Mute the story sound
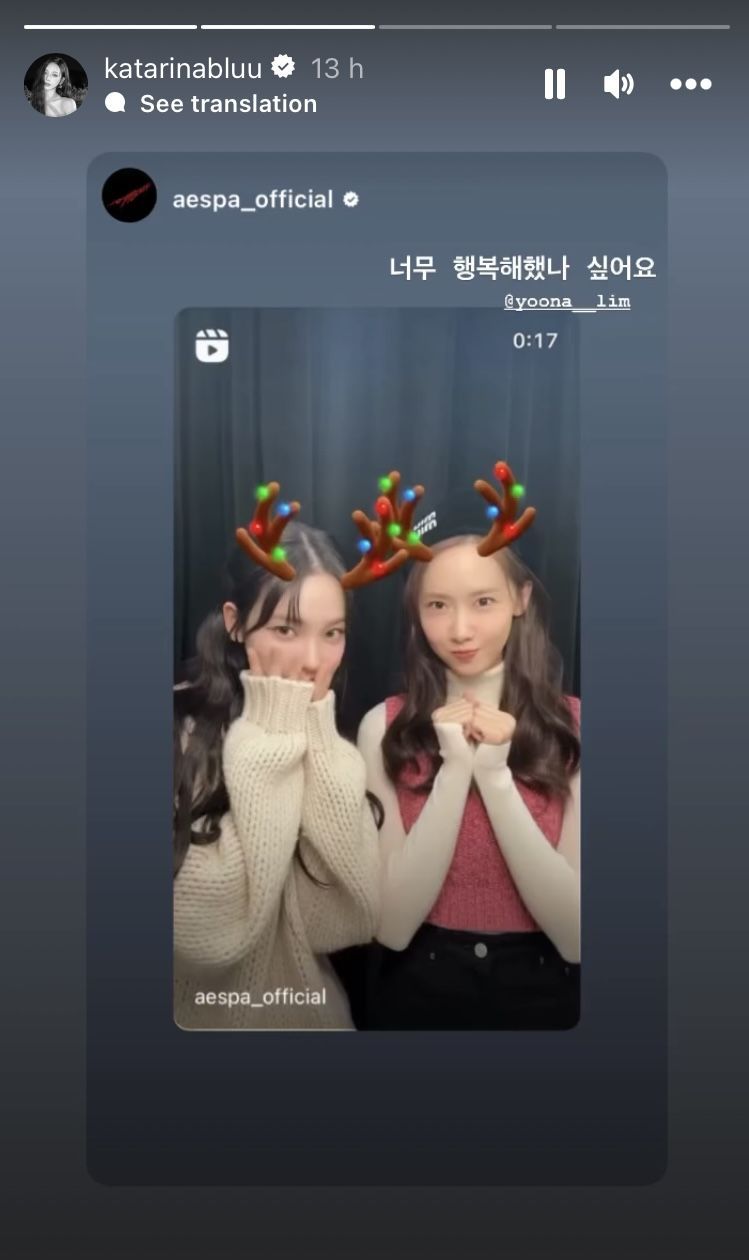The width and height of the screenshot is (749, 1260). tap(619, 84)
